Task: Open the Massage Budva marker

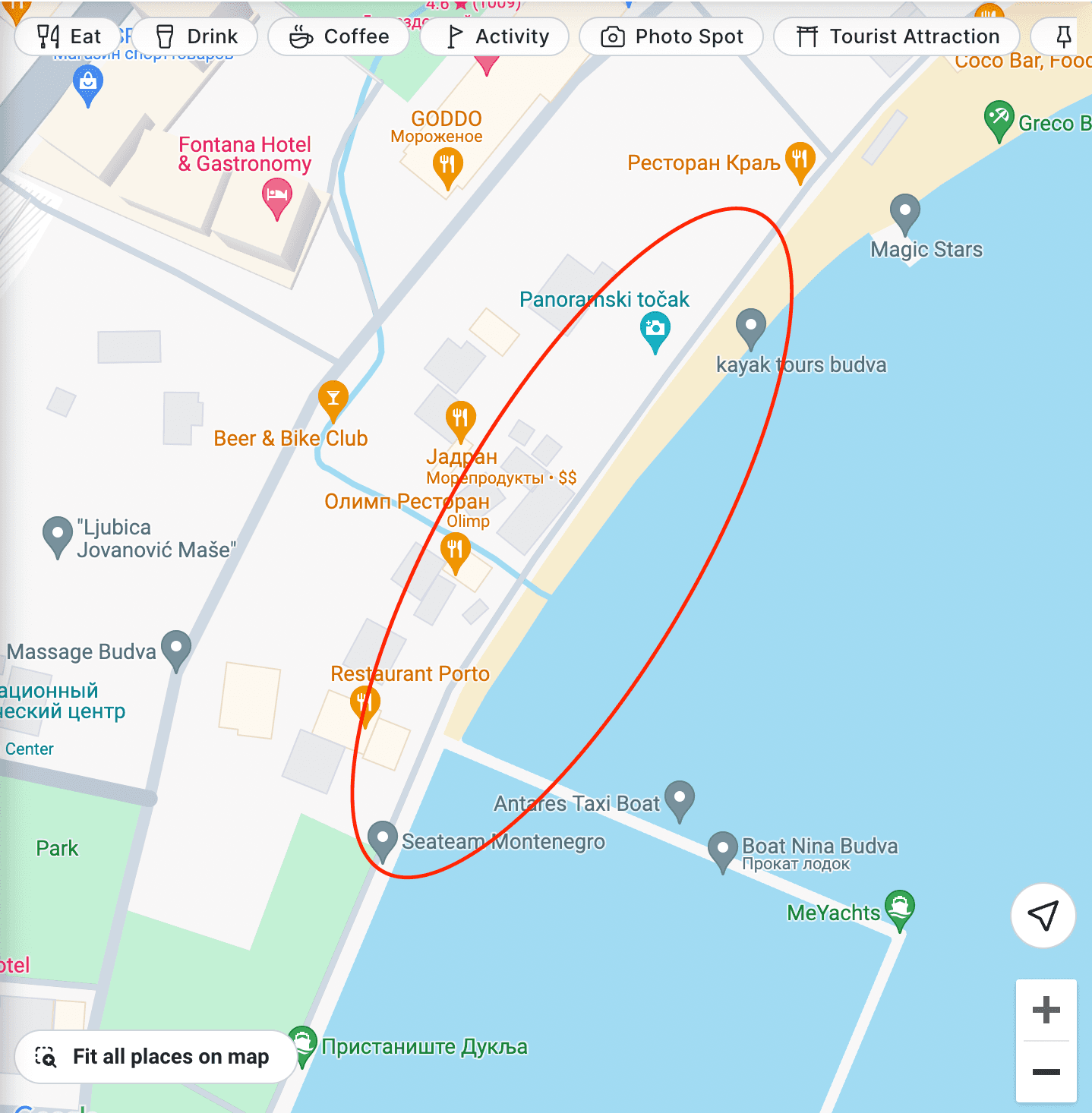Action: pyautogui.click(x=176, y=649)
